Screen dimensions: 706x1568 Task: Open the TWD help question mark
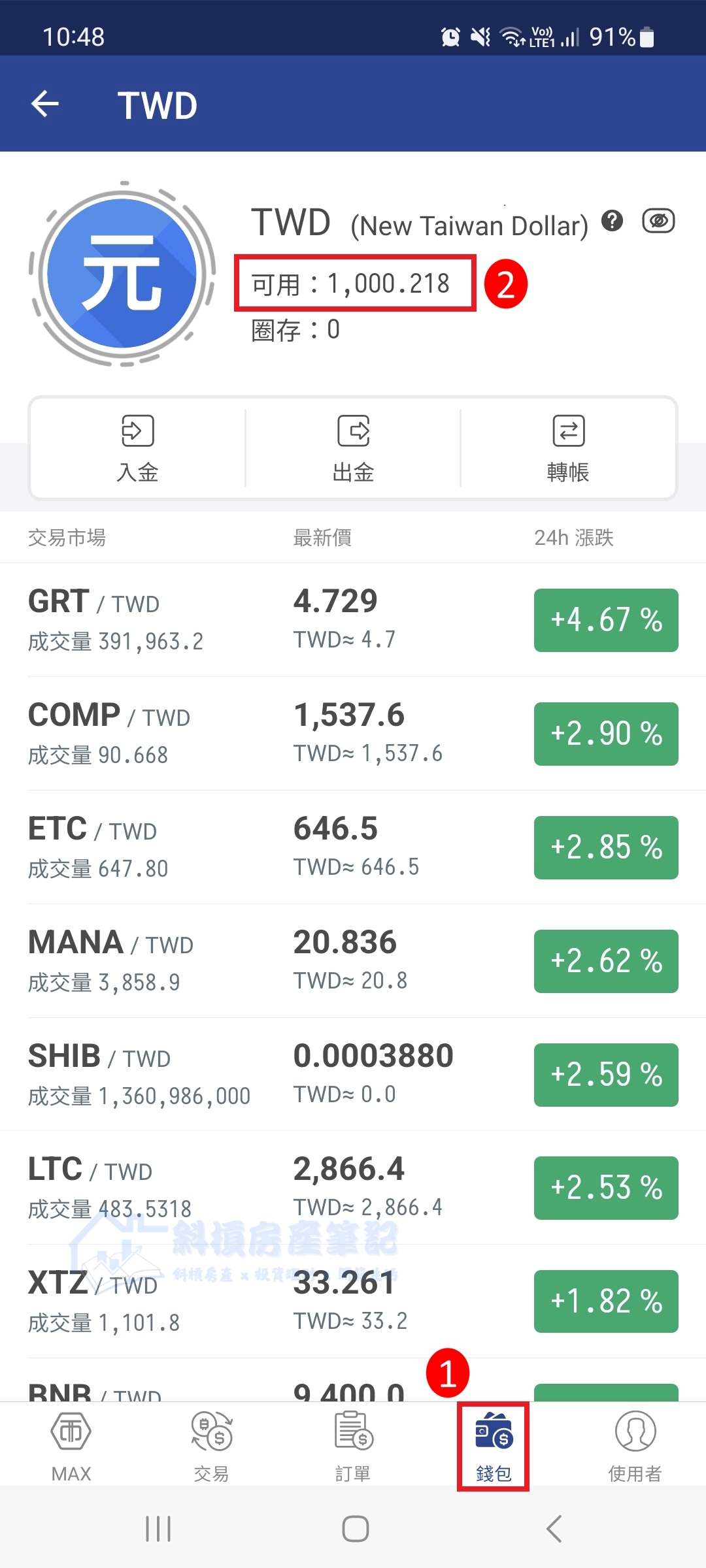pyautogui.click(x=612, y=221)
